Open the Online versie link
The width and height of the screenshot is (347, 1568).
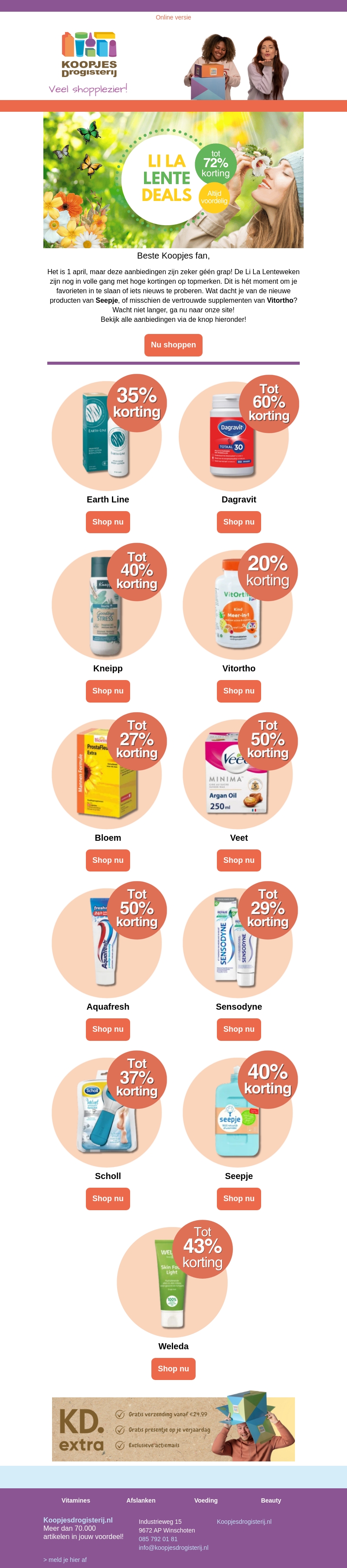click(173, 18)
